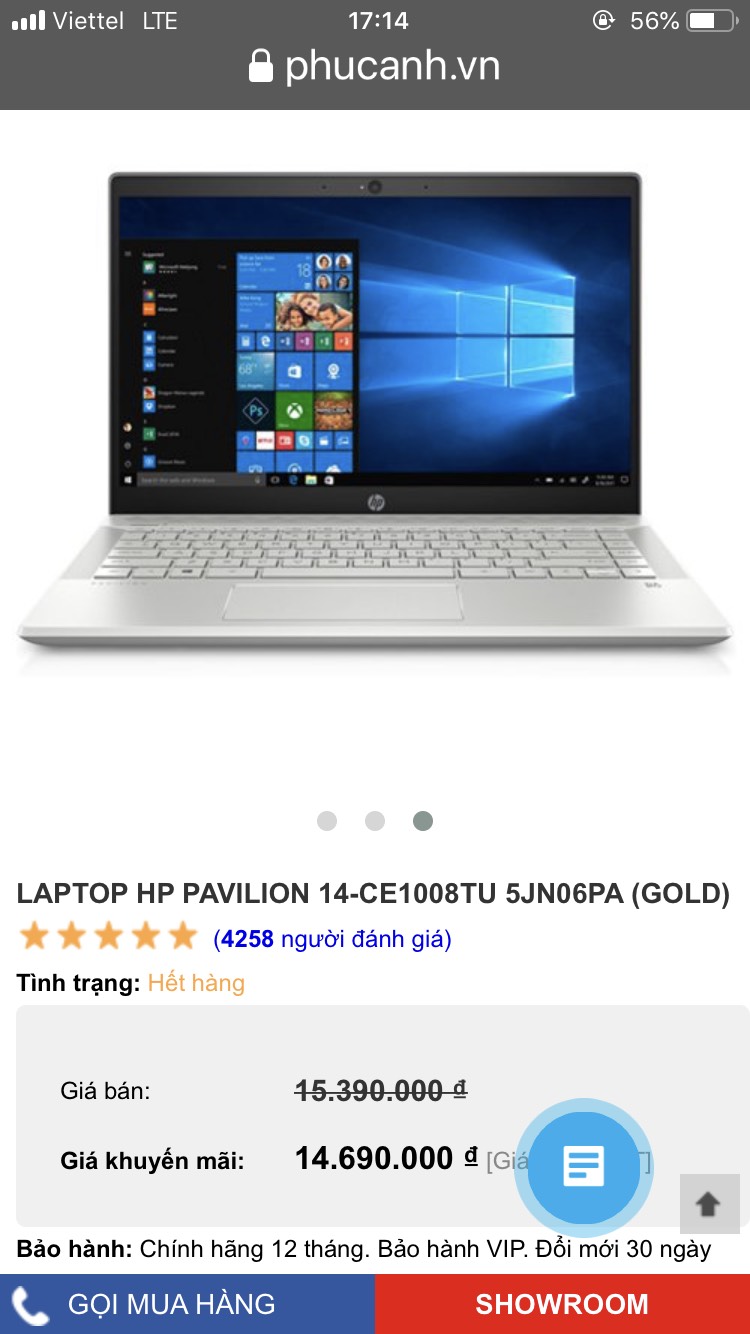Select the first image page dot

(327, 821)
